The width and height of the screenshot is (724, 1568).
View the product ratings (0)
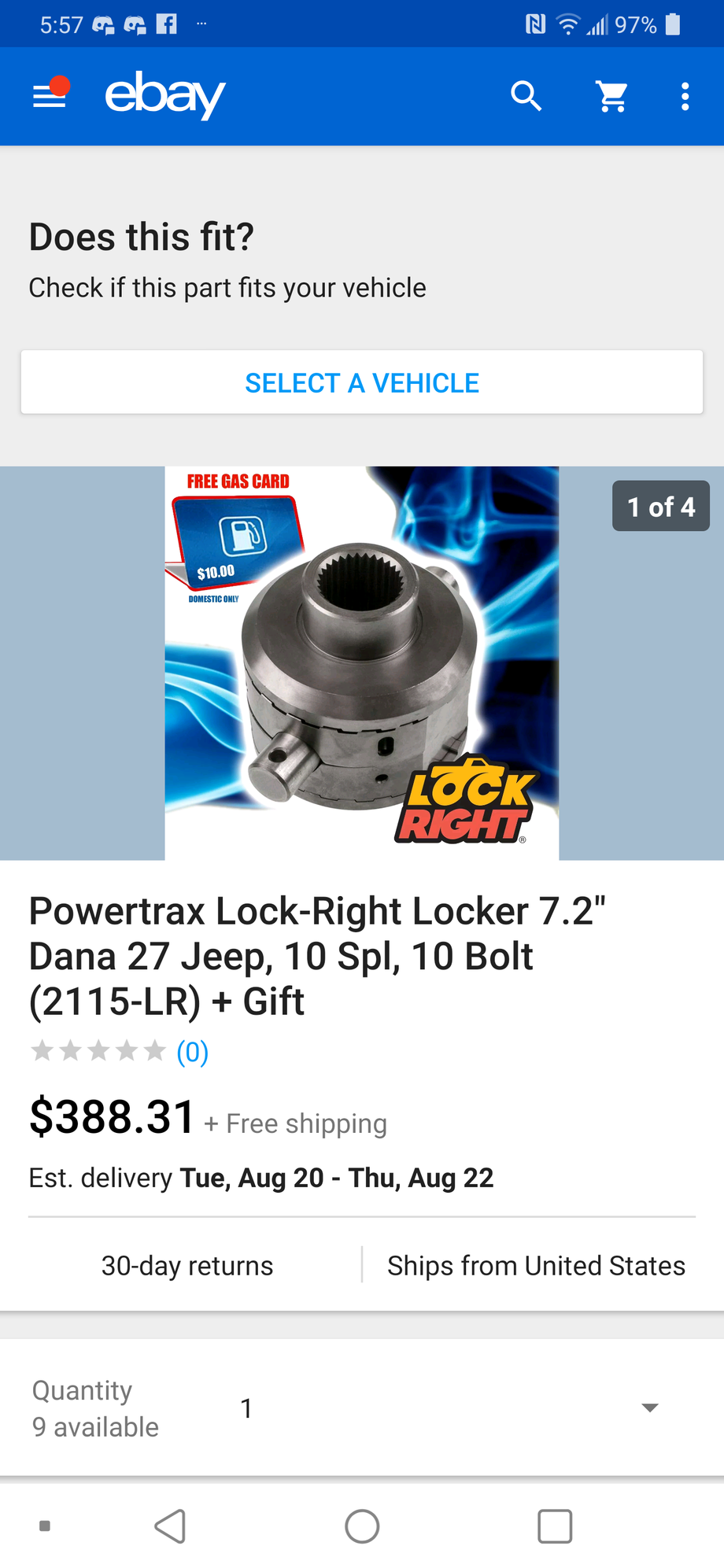pos(192,1051)
